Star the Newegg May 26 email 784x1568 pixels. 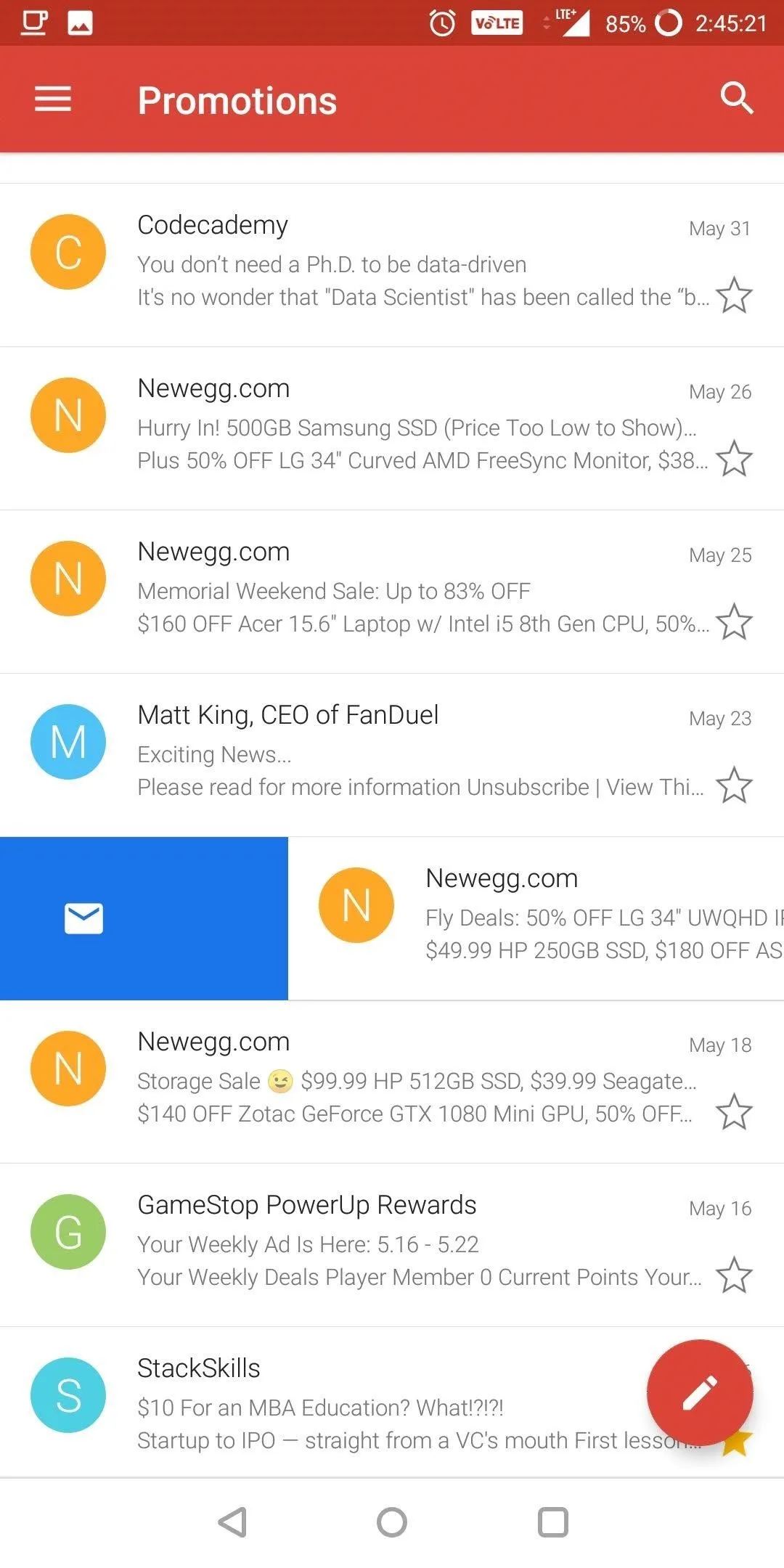pos(734,459)
